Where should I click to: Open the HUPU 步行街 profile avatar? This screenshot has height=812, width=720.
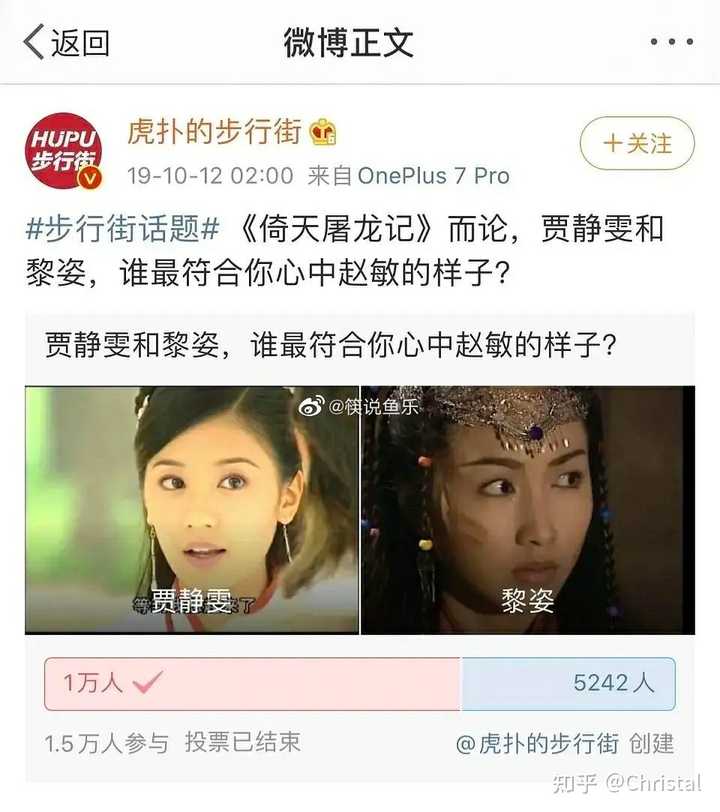click(x=65, y=151)
